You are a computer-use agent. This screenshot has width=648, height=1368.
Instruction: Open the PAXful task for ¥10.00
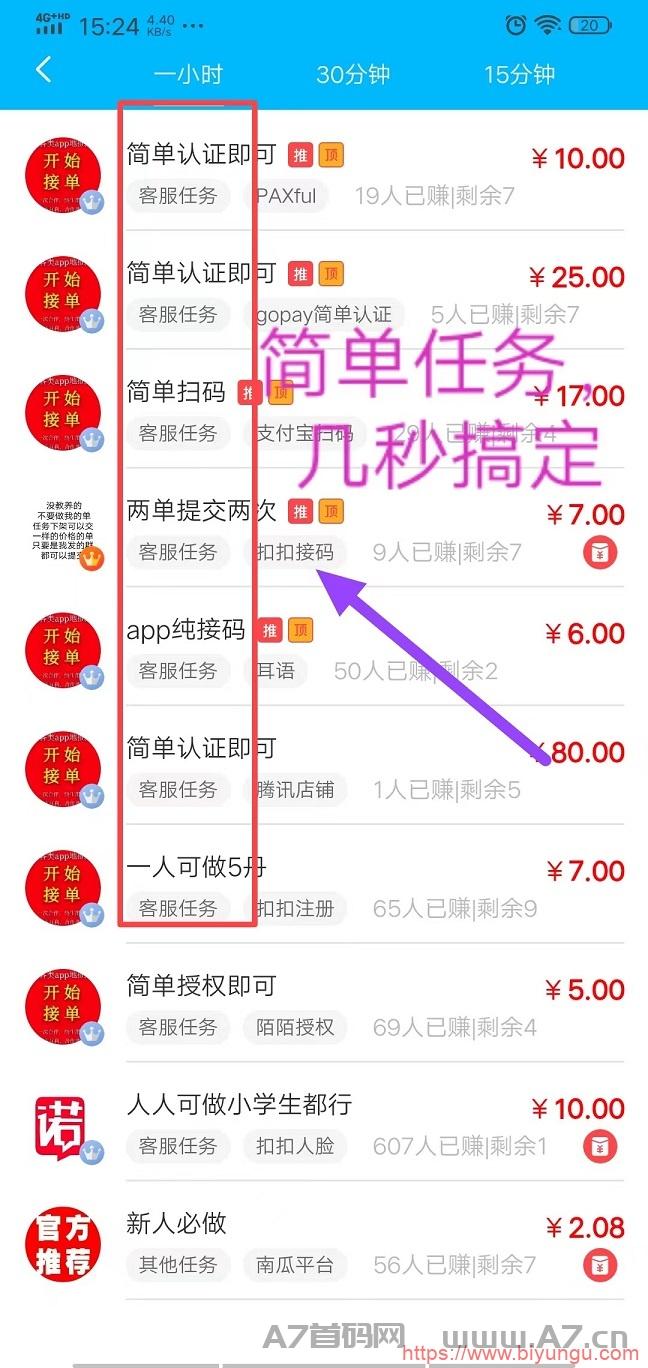[324, 175]
